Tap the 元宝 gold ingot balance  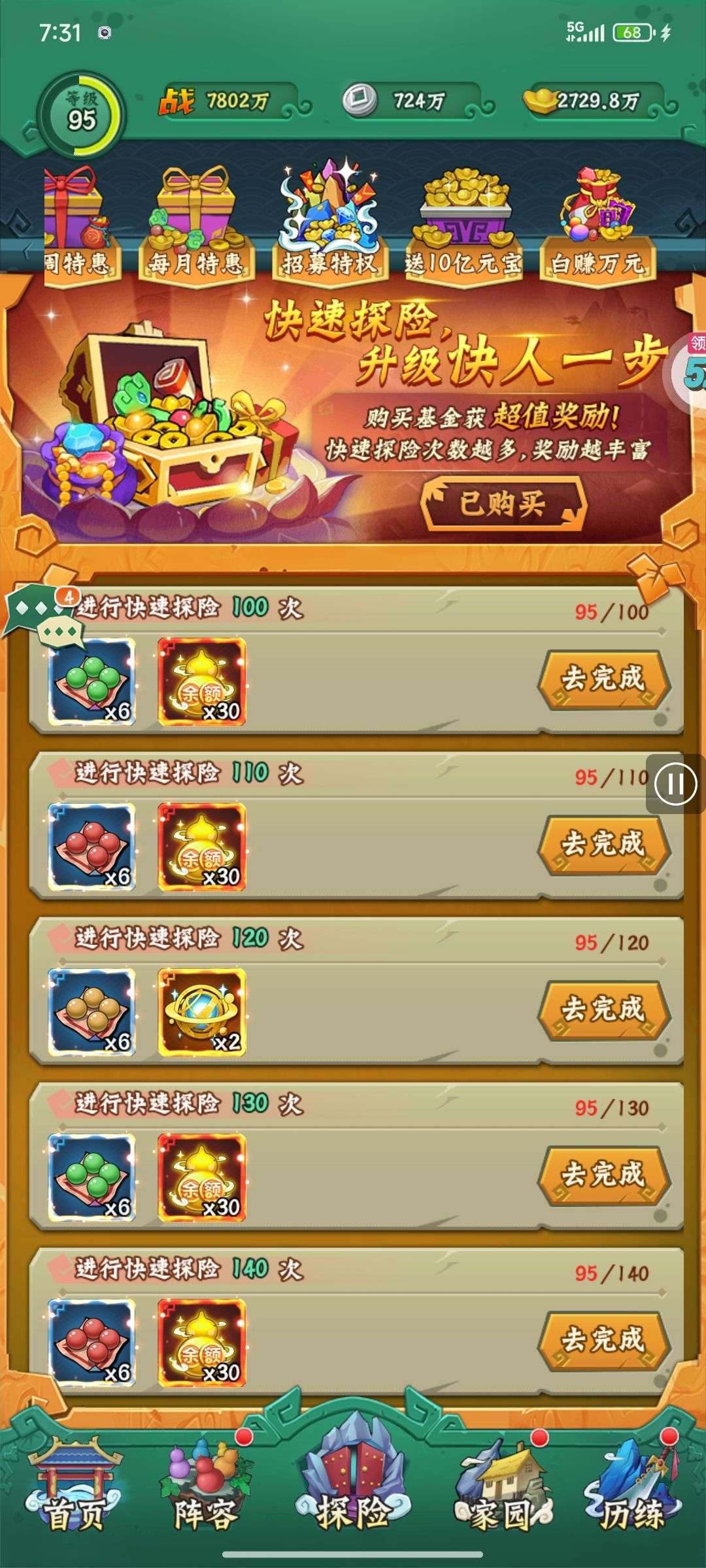(x=595, y=101)
